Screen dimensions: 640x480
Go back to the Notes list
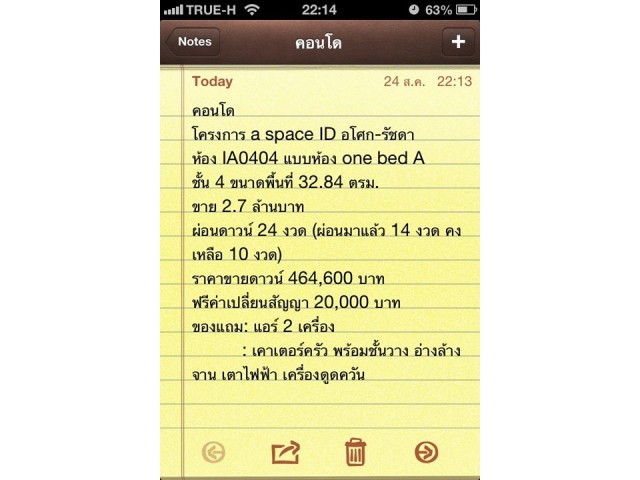[x=194, y=42]
